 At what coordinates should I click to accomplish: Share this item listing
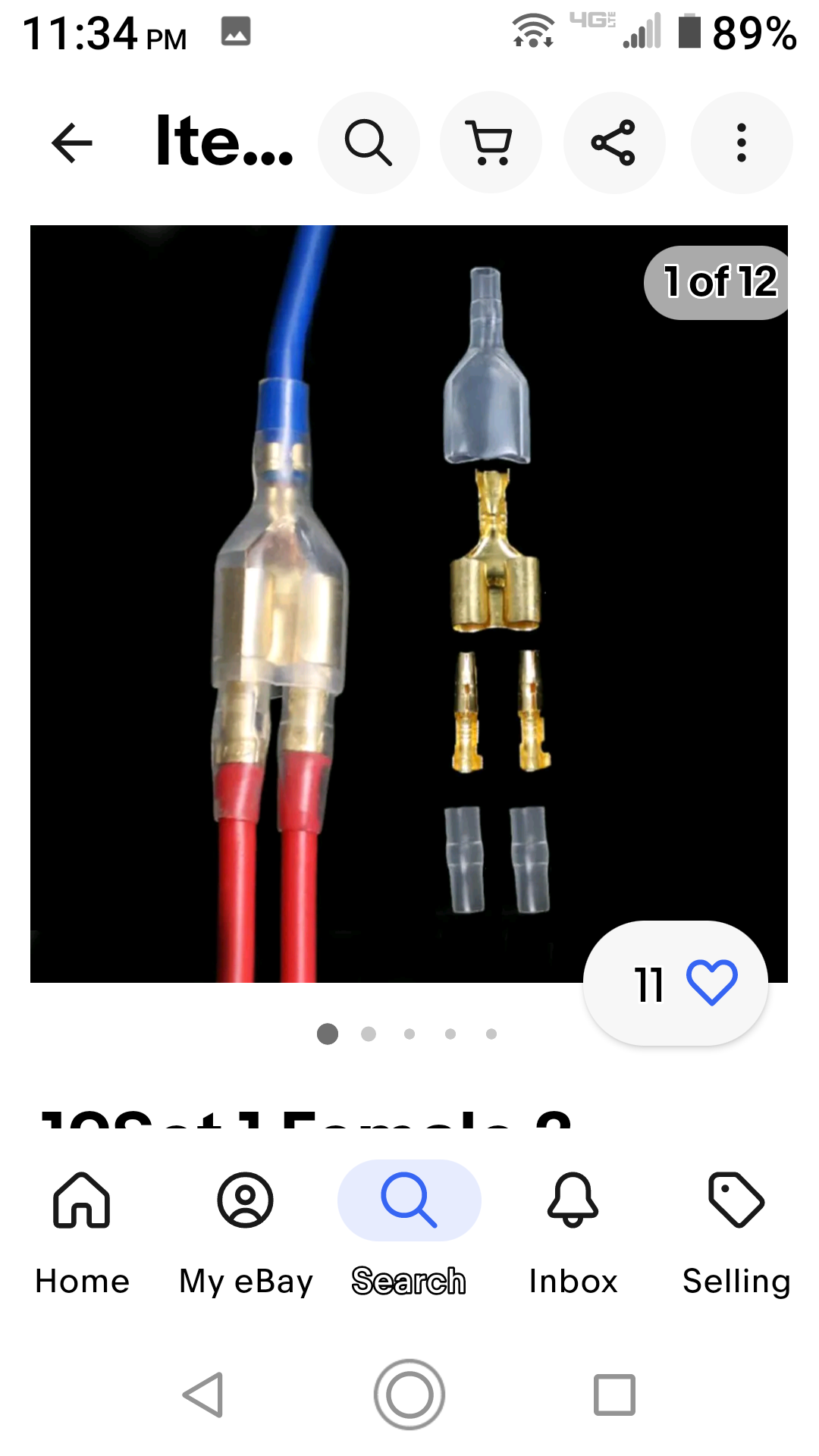tap(614, 143)
